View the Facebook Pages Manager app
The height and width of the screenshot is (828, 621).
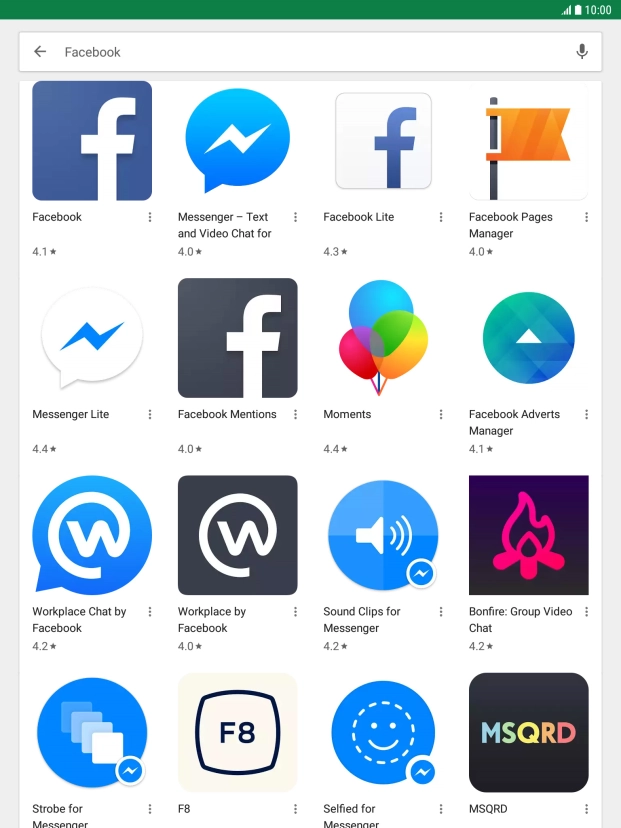coord(528,141)
